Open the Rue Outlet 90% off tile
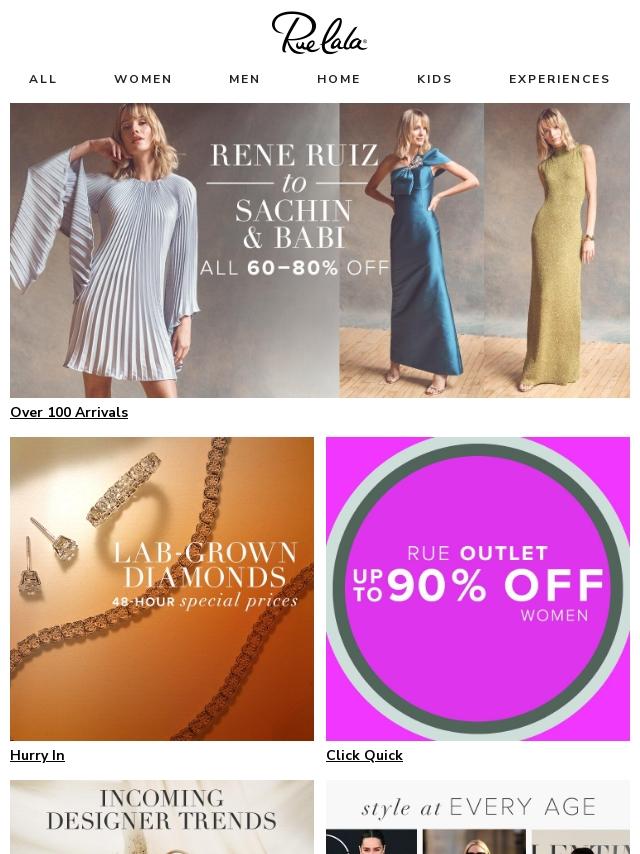Screen dimensions: 640x854 click(478, 588)
